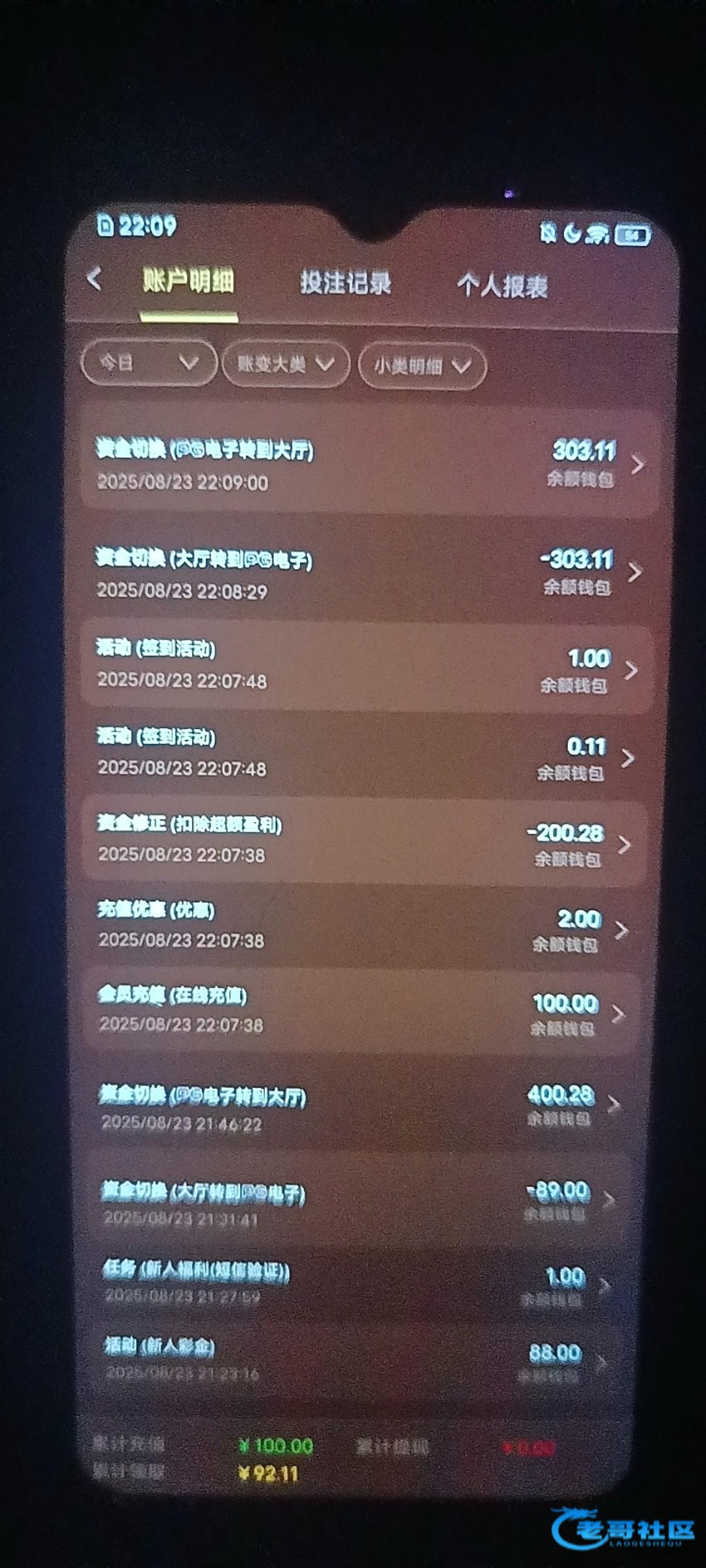Screen dimensions: 706x1568
Task: Switch to the 个人报表 tab
Action: coord(502,286)
